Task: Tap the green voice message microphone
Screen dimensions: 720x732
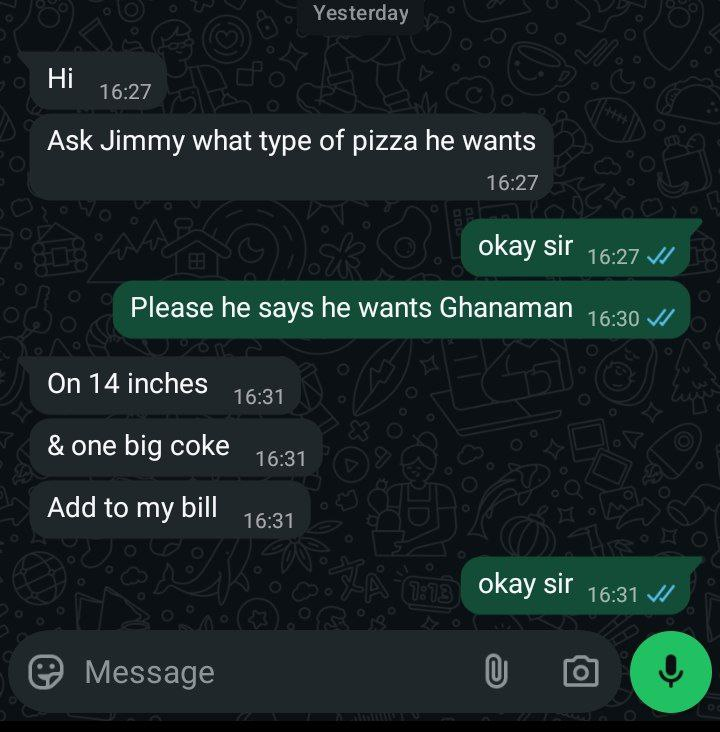Action: 671,672
